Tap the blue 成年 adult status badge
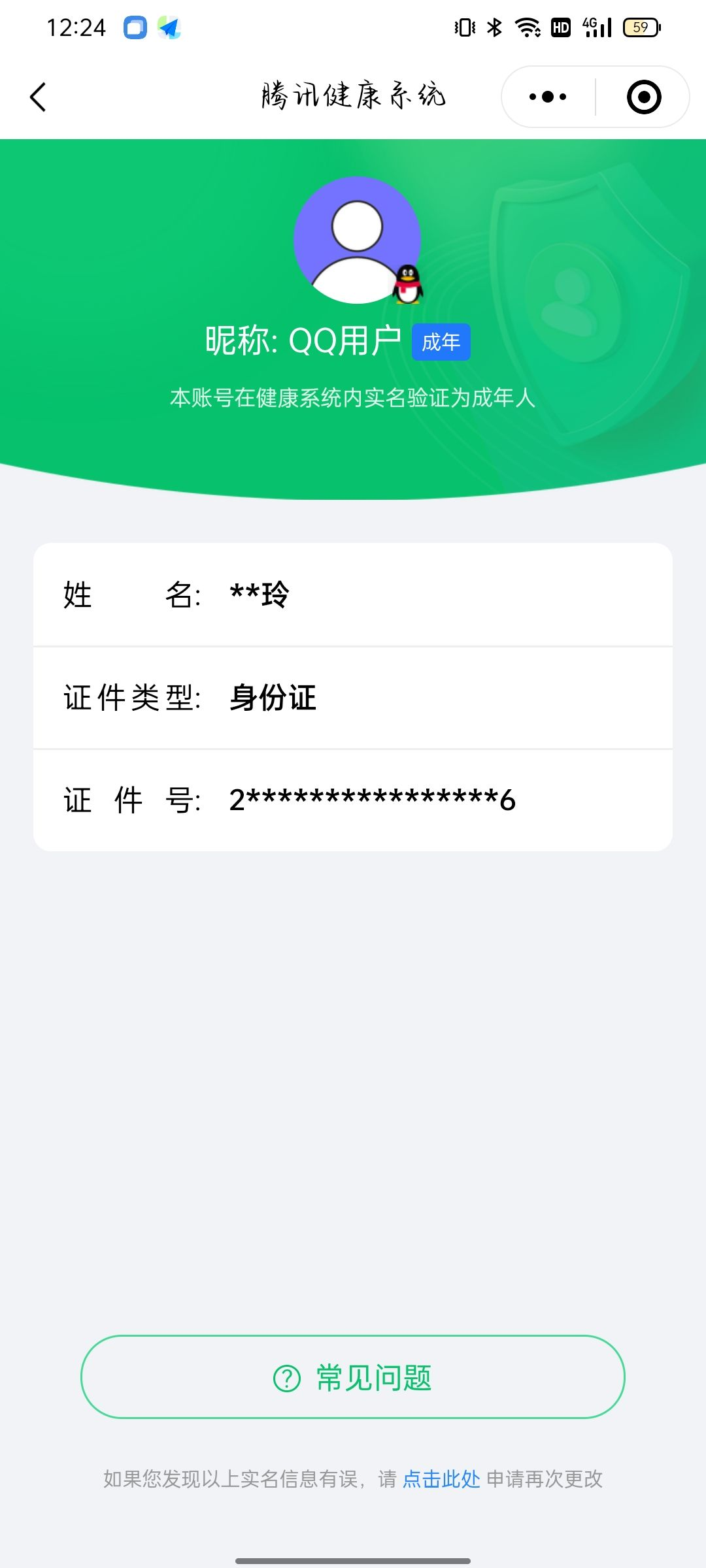The image size is (706, 1568). tap(441, 341)
